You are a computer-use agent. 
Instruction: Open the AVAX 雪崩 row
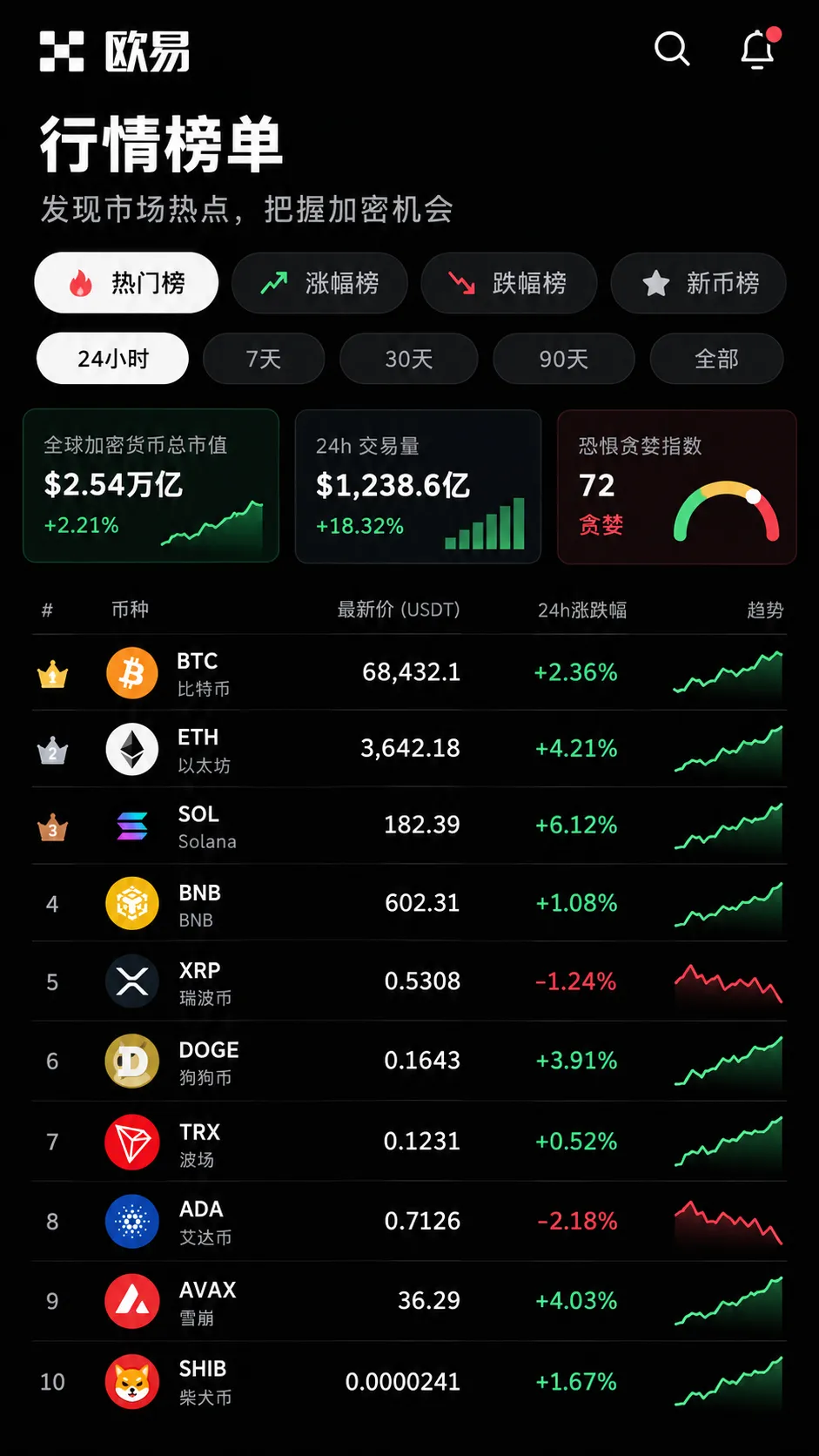pos(409,1301)
